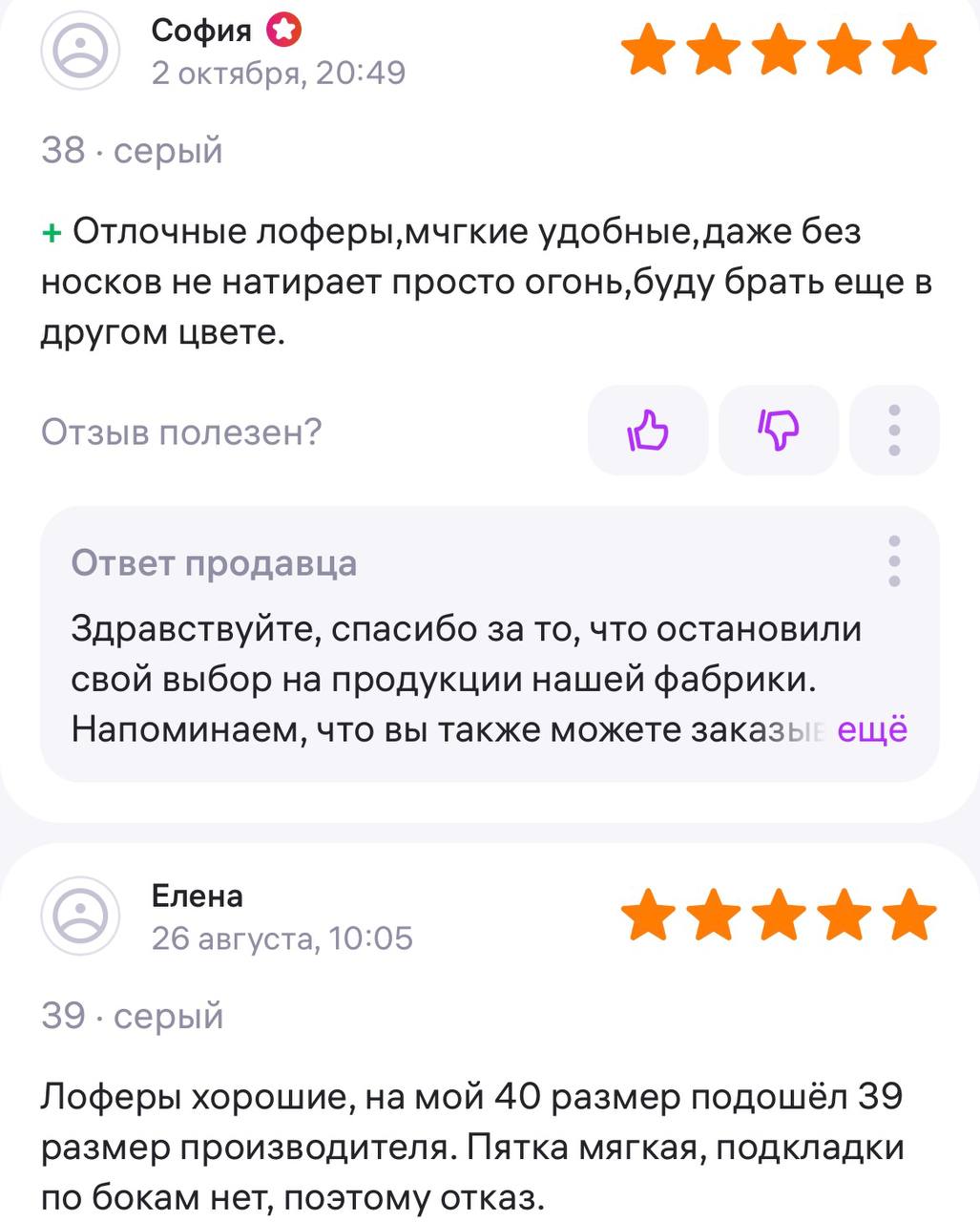Open Елена's profile avatar
The width and height of the screenshot is (980, 1222).
click(x=80, y=916)
